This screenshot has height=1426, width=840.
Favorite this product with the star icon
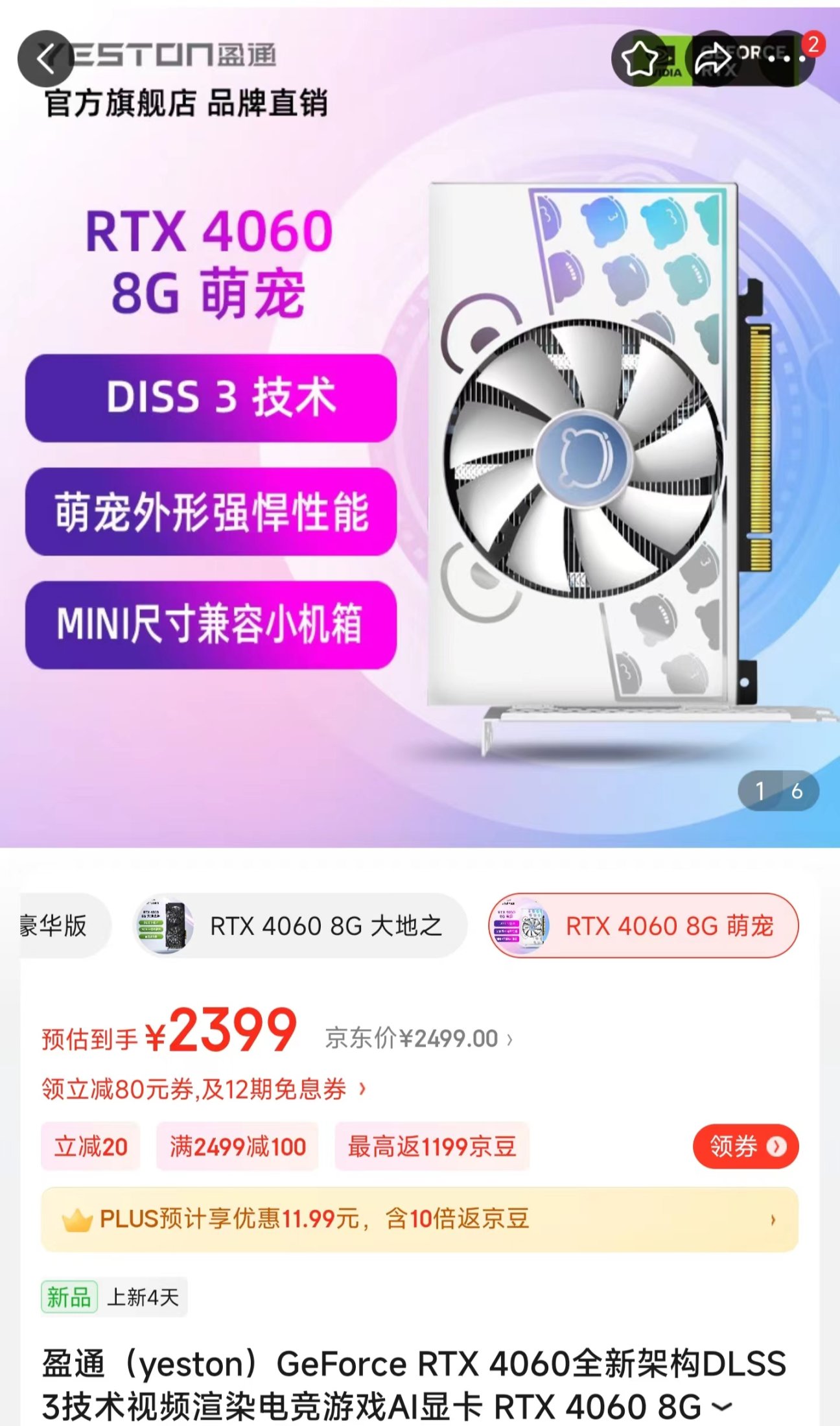pos(640,59)
